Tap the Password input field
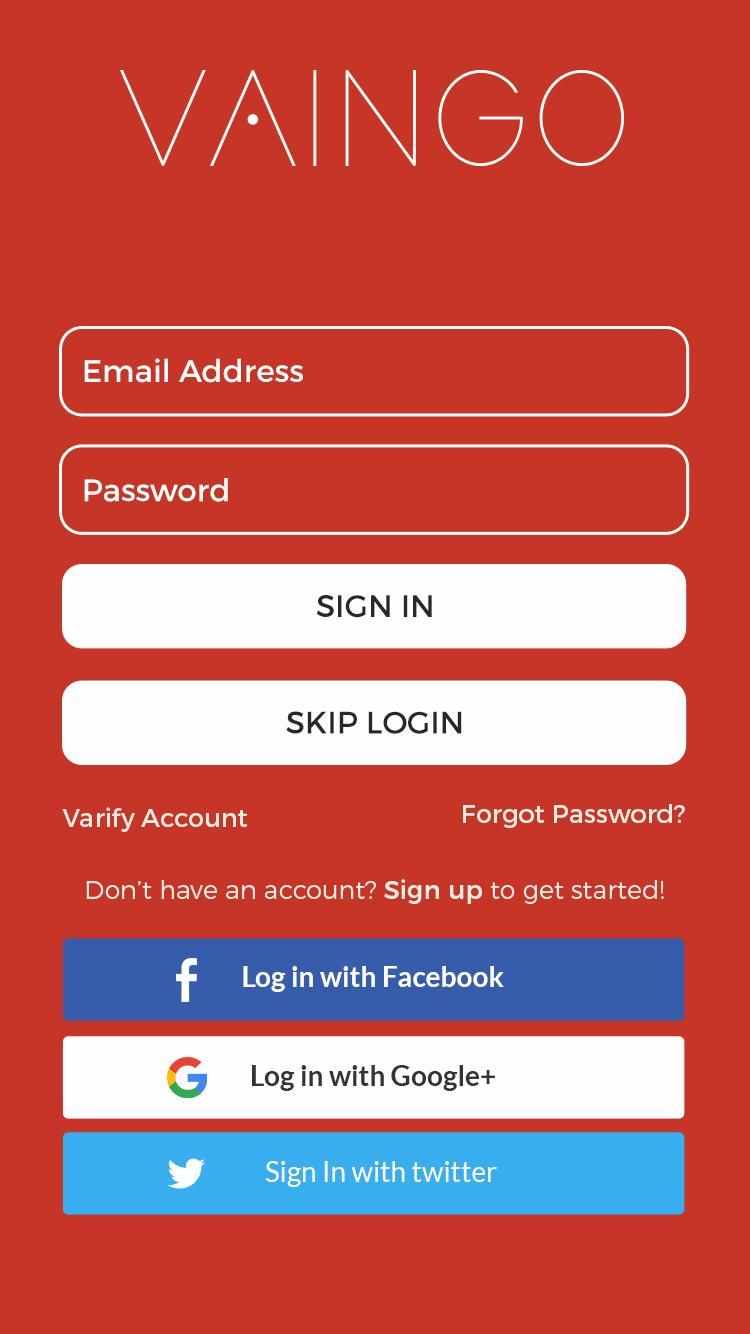The height and width of the screenshot is (1334, 750). point(374,490)
